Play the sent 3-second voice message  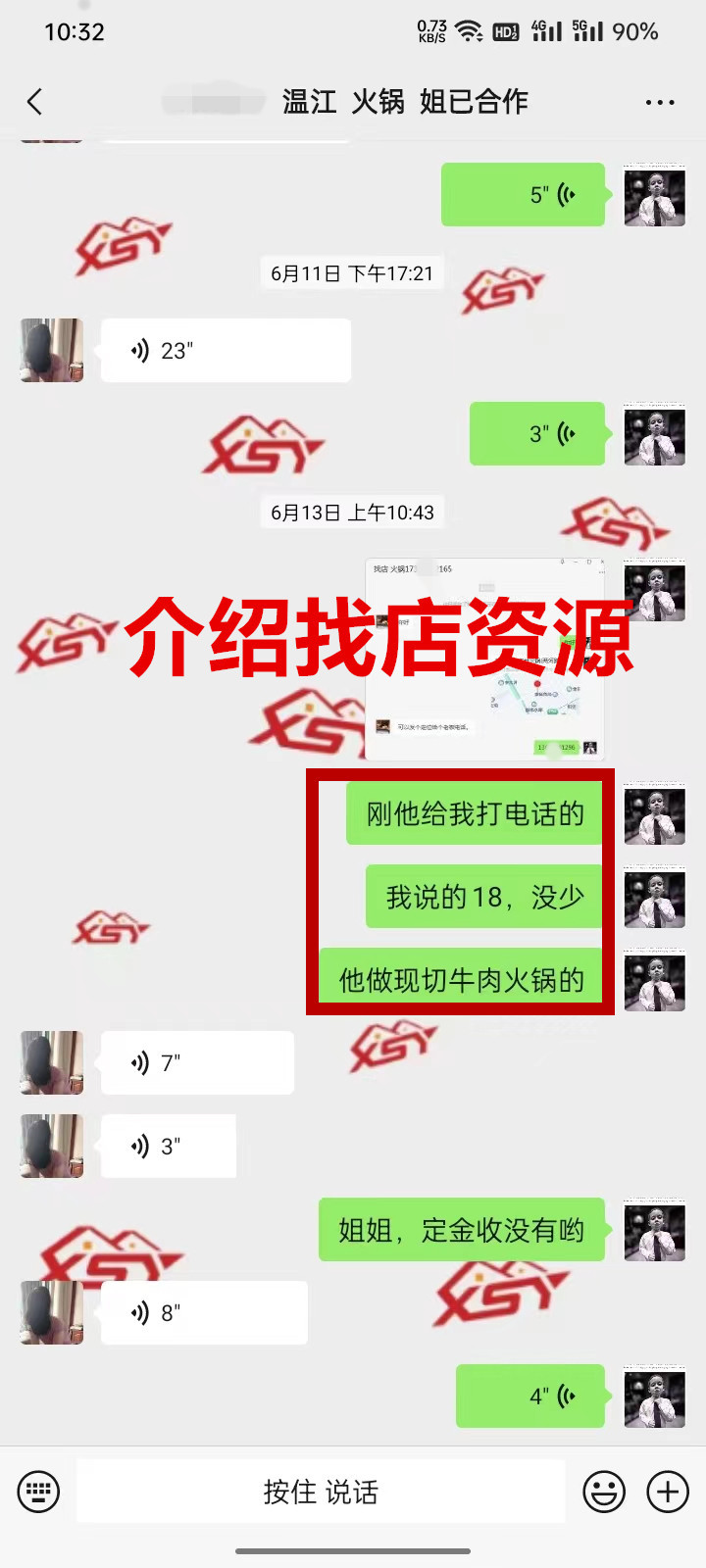(x=536, y=433)
